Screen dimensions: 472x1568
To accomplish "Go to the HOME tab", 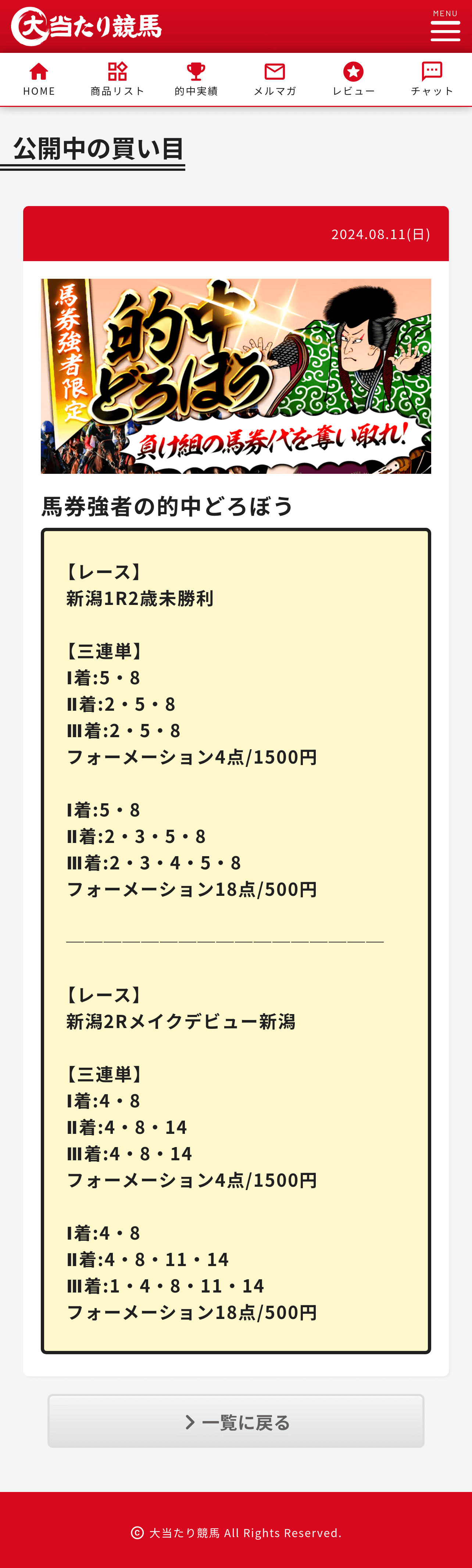I will 39,79.
